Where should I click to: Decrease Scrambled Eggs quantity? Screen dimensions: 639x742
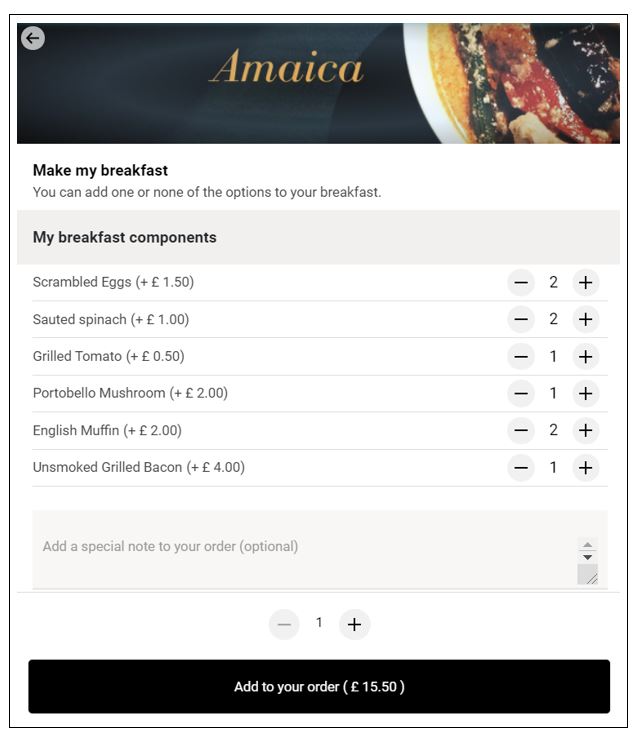pyautogui.click(x=521, y=283)
